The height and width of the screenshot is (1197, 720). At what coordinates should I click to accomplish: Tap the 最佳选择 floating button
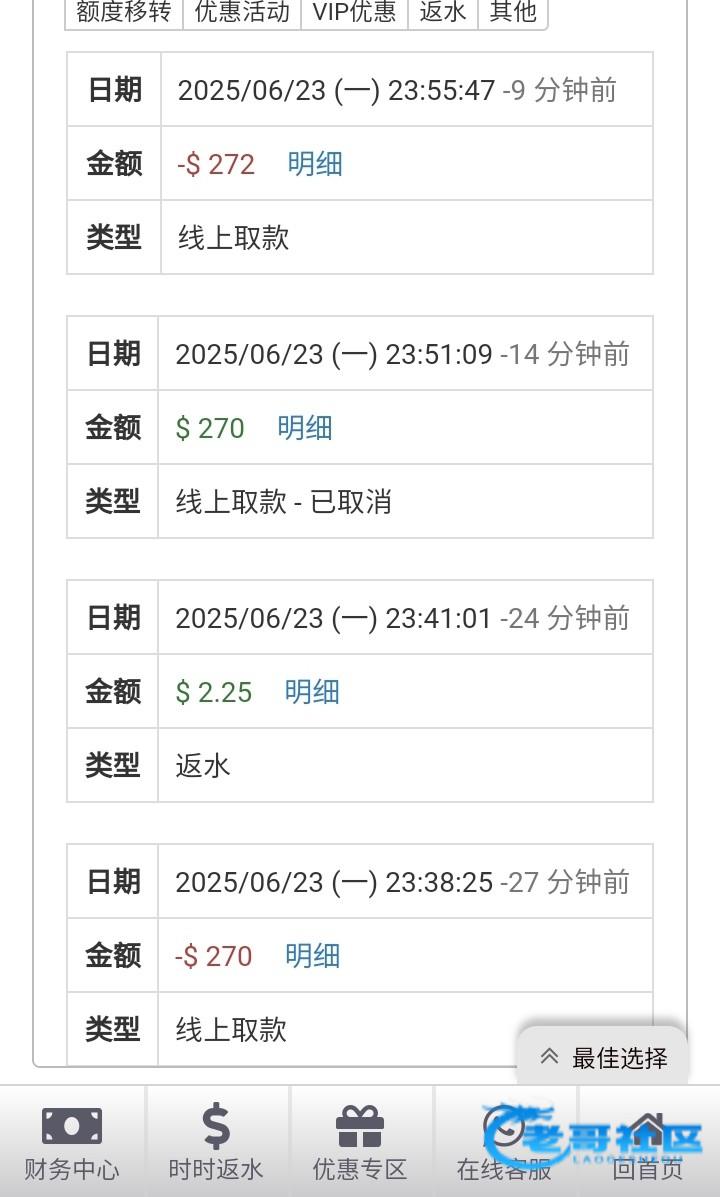coord(603,1058)
